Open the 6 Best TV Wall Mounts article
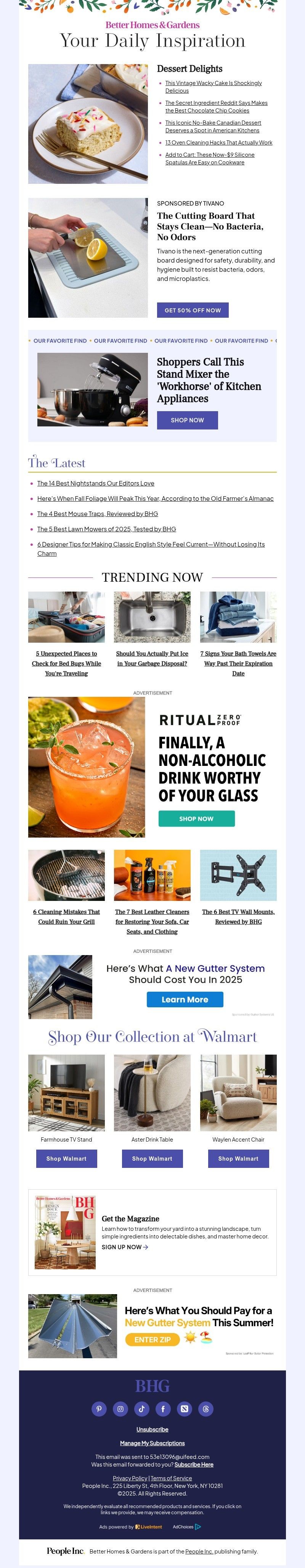Image resolution: width=305 pixels, height=1568 pixels. (238, 917)
